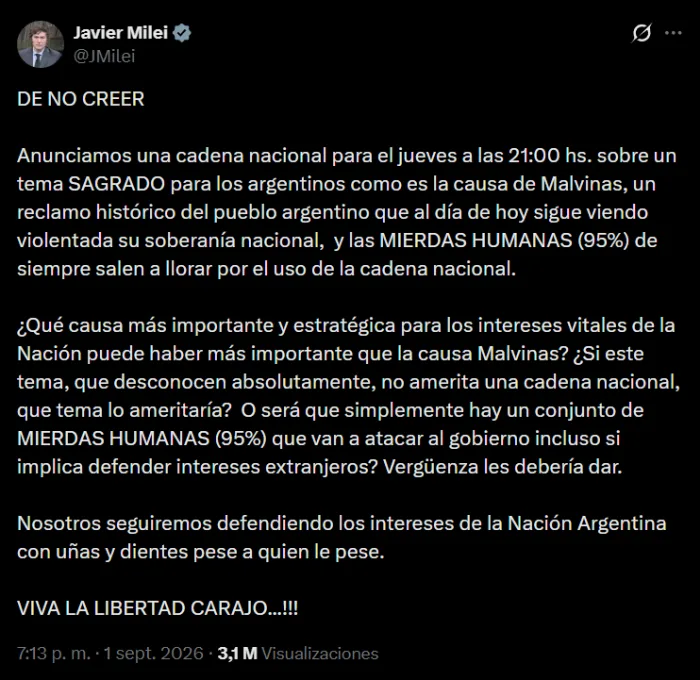This screenshot has height=680, width=700.
Task: Tap the Grok icon beside the tweet
Action: tap(642, 33)
